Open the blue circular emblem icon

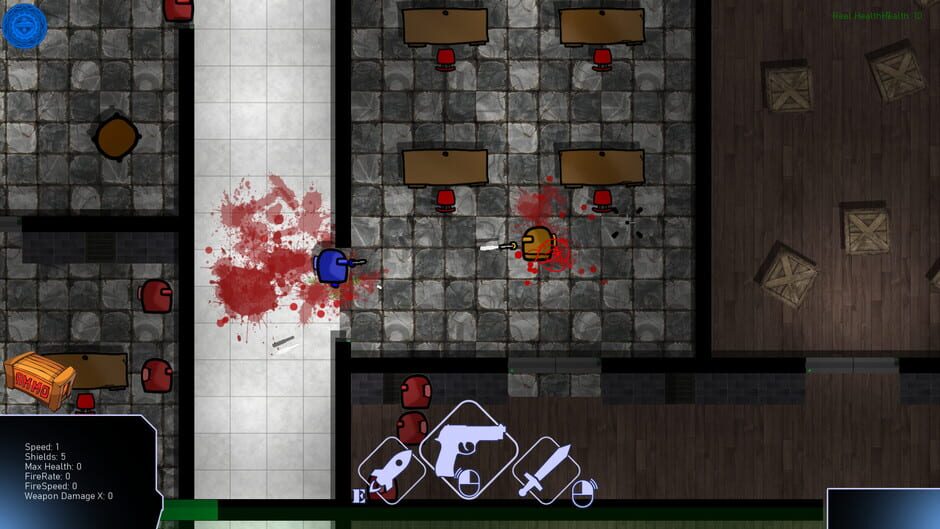pyautogui.click(x=25, y=26)
